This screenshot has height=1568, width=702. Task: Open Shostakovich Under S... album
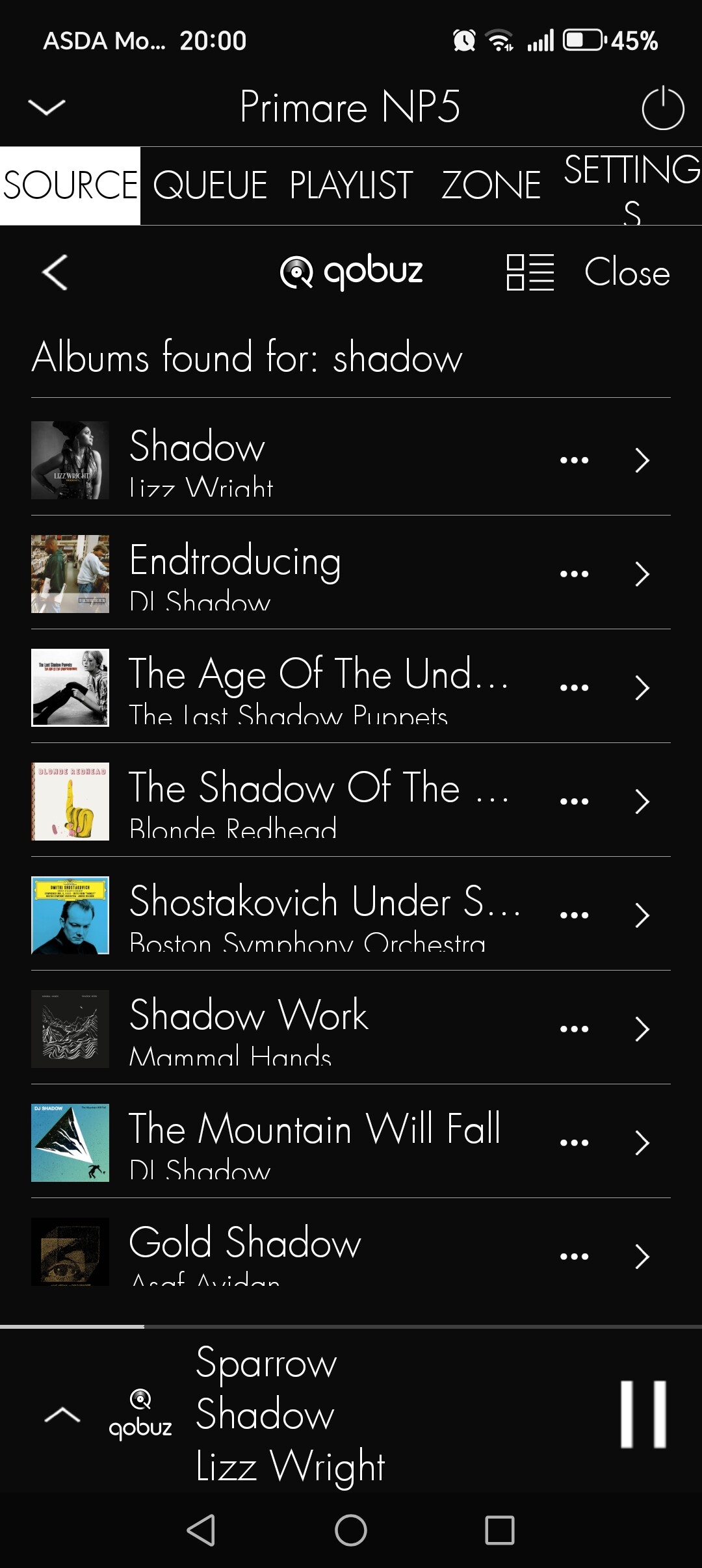pos(325,915)
